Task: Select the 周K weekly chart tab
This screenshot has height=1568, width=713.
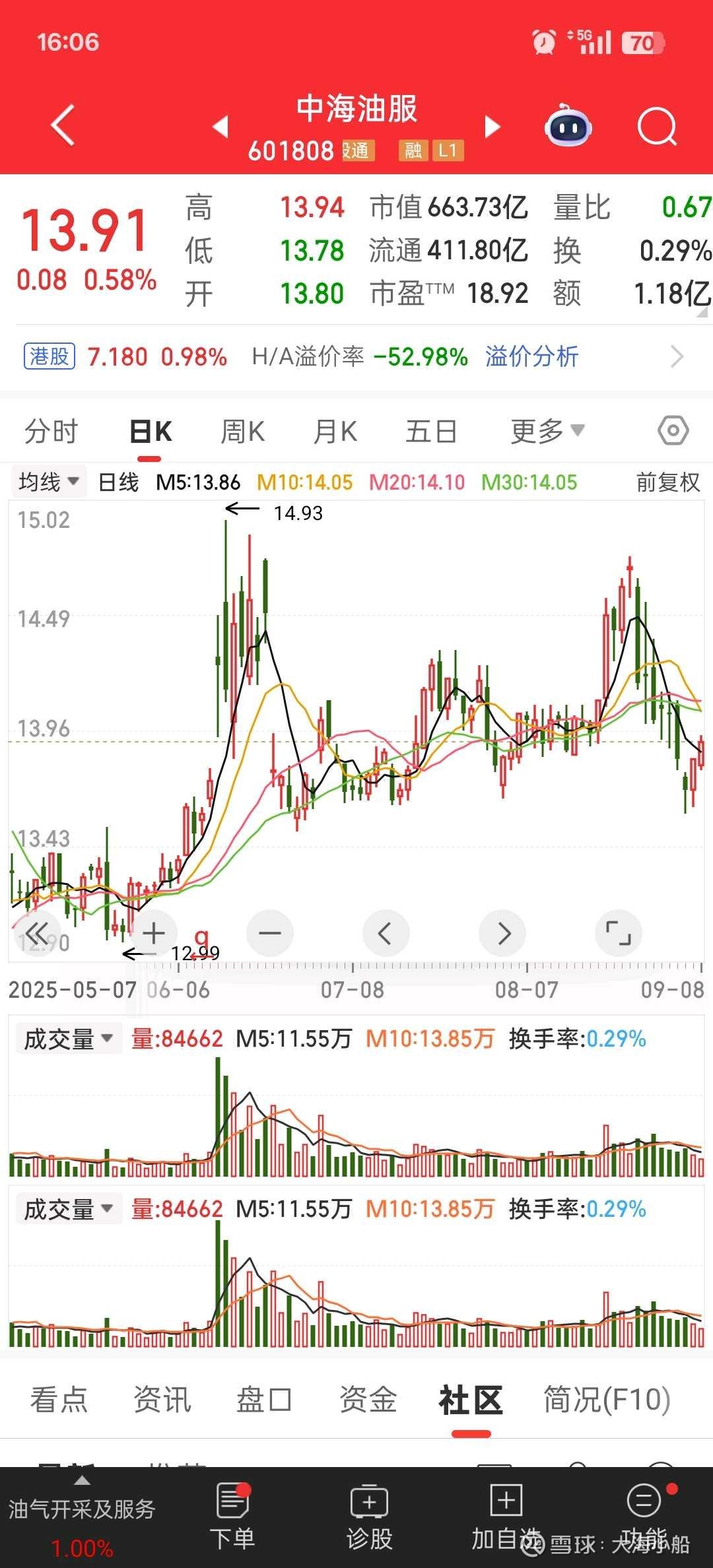Action: point(242,432)
